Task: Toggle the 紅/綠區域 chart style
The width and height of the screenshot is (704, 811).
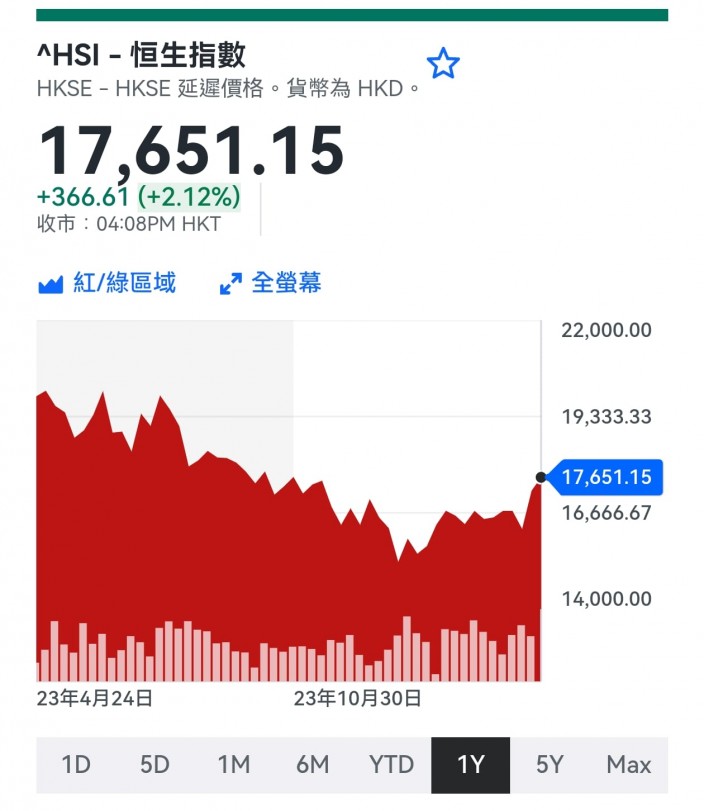Action: pos(107,283)
